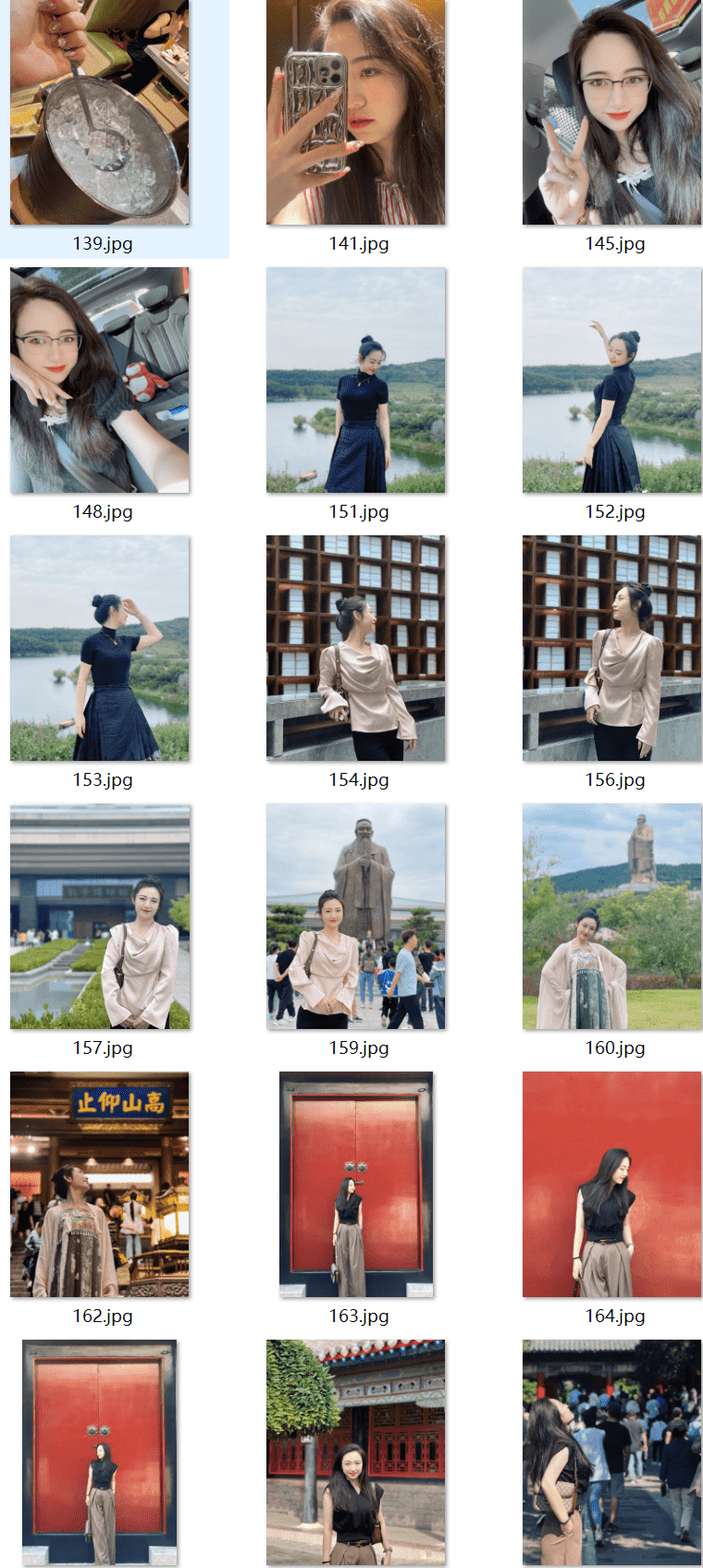Open image 141.jpg

tap(356, 112)
